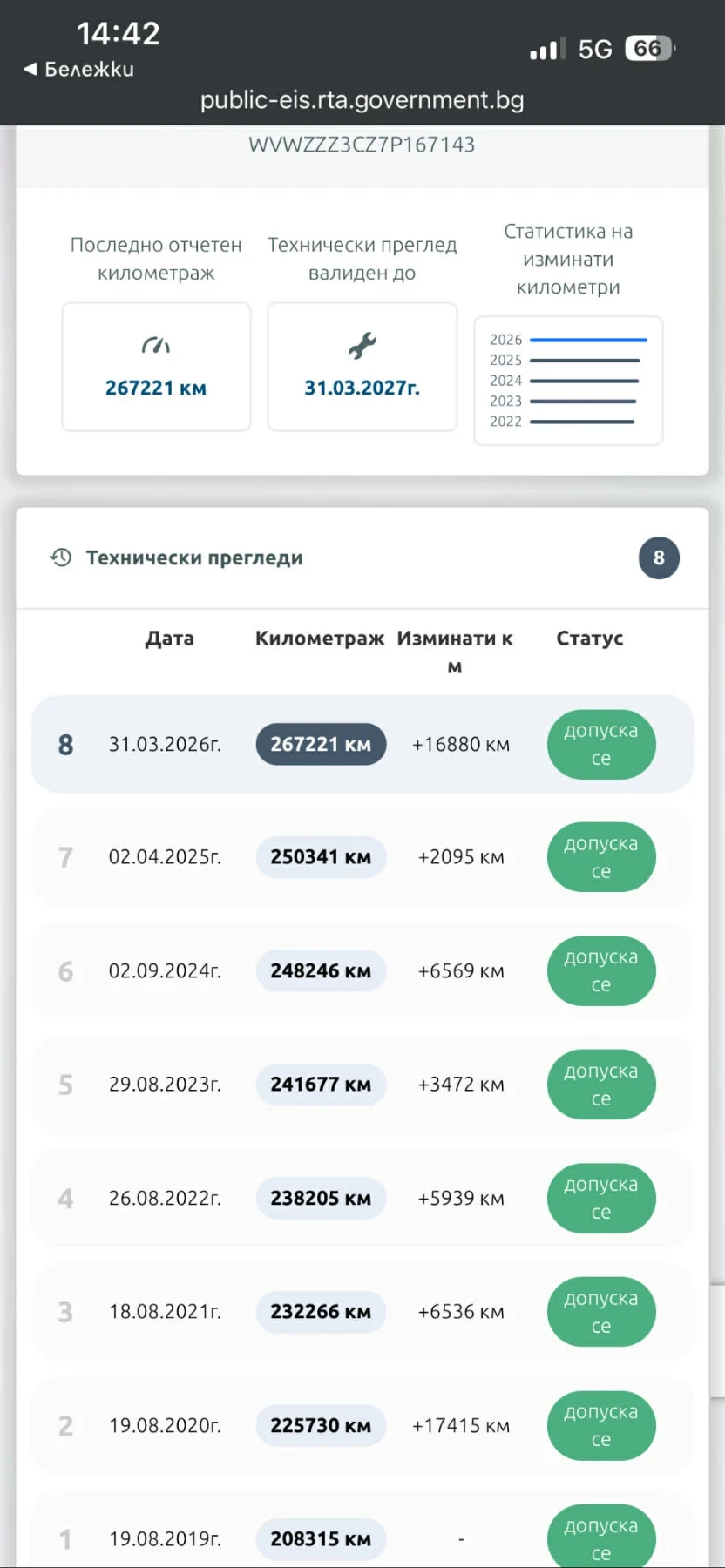725x1568 pixels.
Task: Select the 267221 км mileage pill
Action: pyautogui.click(x=320, y=744)
